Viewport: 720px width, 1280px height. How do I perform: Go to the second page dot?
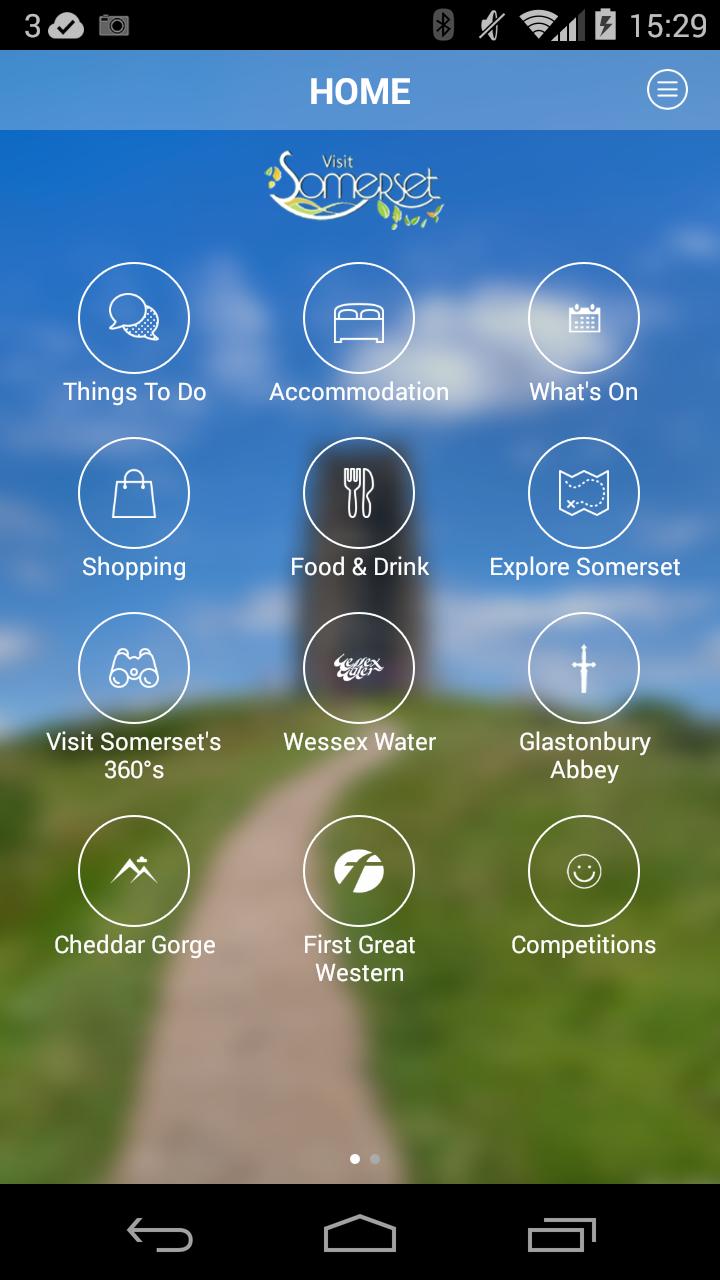click(375, 1159)
